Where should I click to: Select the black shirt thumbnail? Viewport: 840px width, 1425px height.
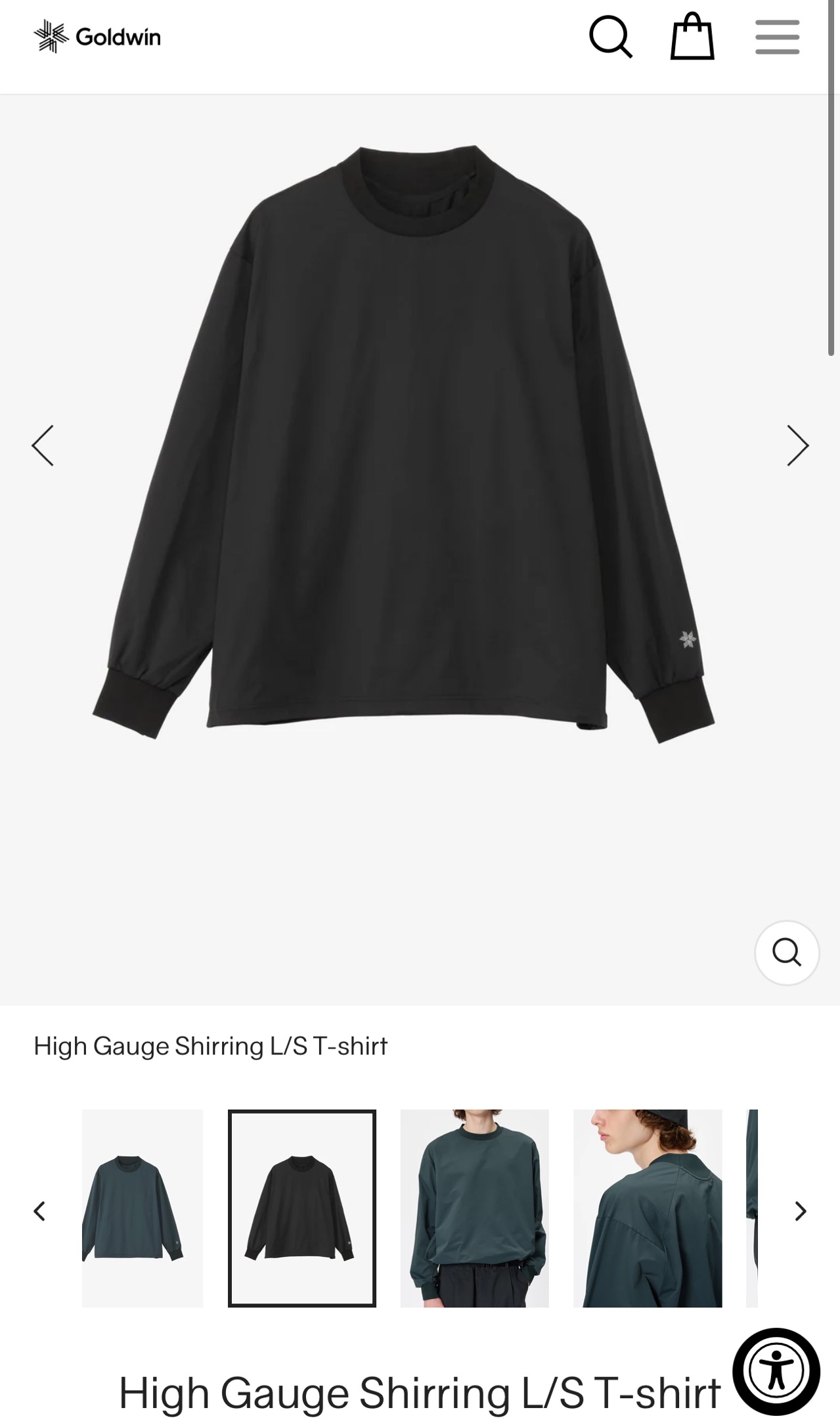click(302, 1208)
